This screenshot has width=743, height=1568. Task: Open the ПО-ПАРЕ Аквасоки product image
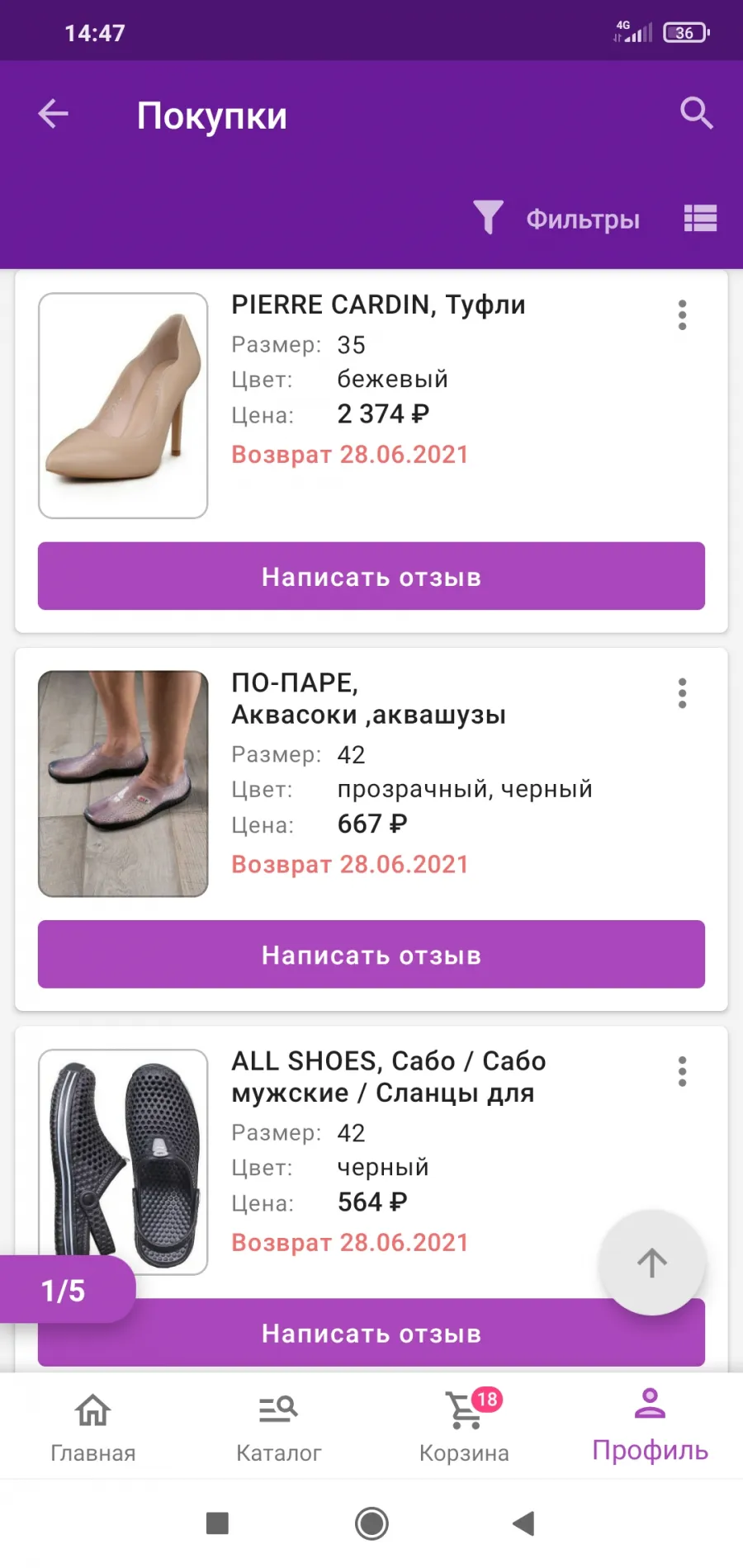click(x=123, y=783)
